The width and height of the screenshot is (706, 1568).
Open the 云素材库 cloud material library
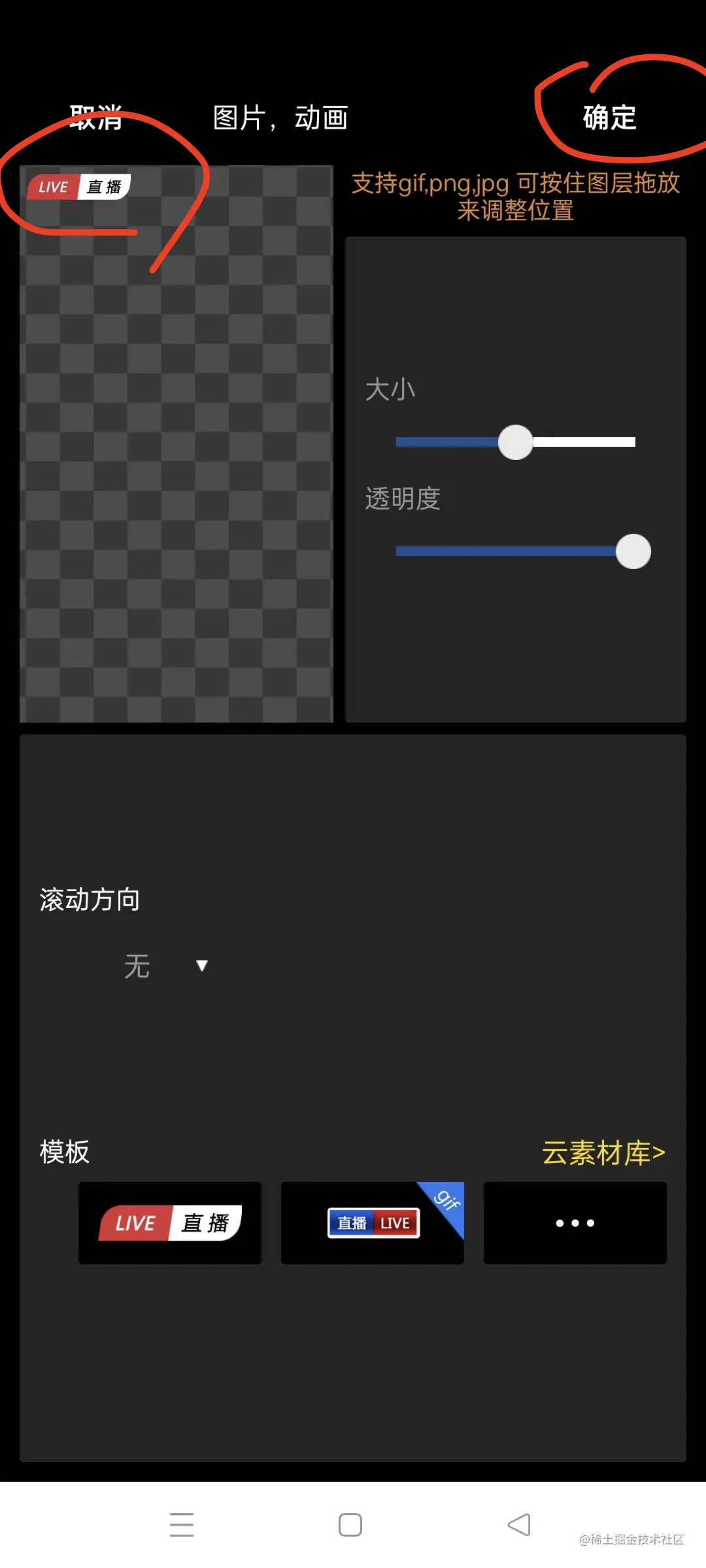(x=603, y=1153)
